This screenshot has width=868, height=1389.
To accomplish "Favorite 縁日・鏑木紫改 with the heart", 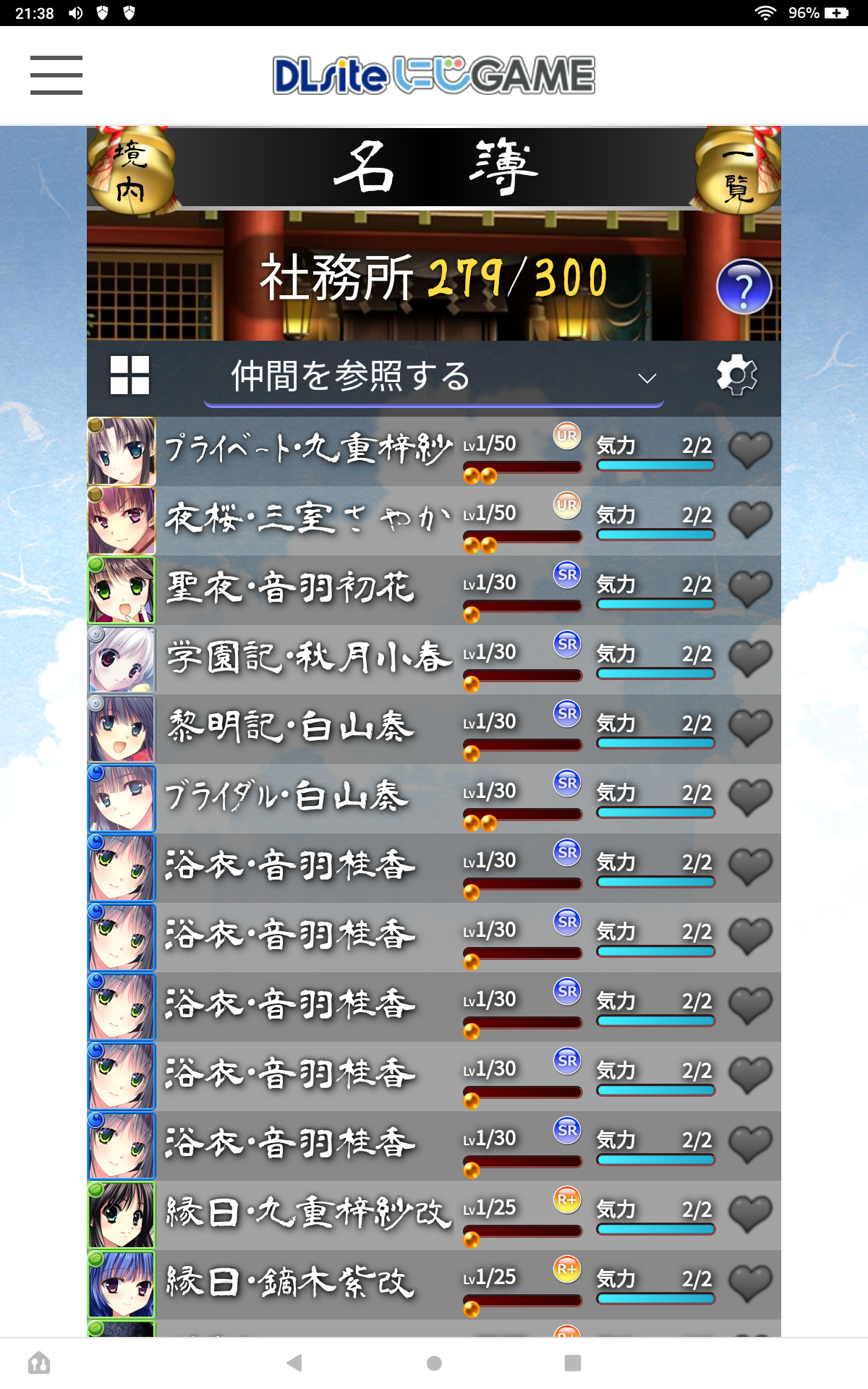I will [x=750, y=1283].
